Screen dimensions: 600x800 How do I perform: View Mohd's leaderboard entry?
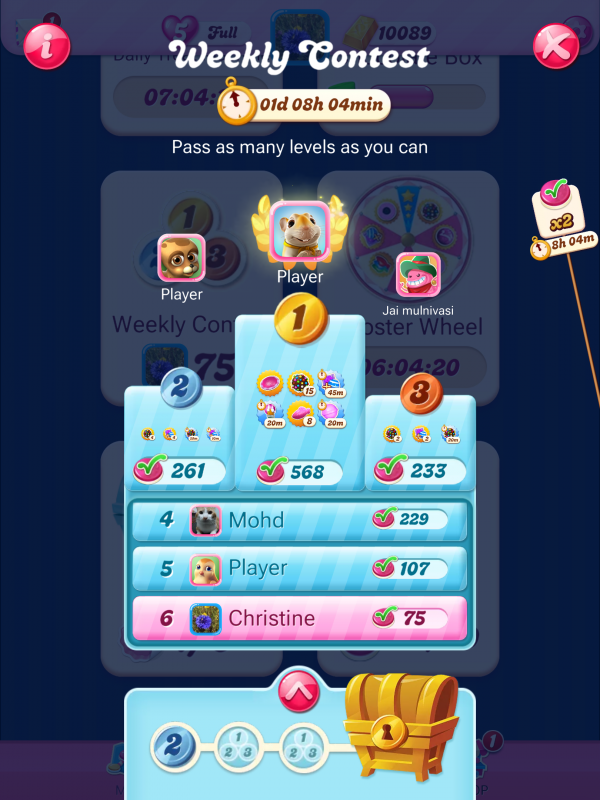[300, 520]
